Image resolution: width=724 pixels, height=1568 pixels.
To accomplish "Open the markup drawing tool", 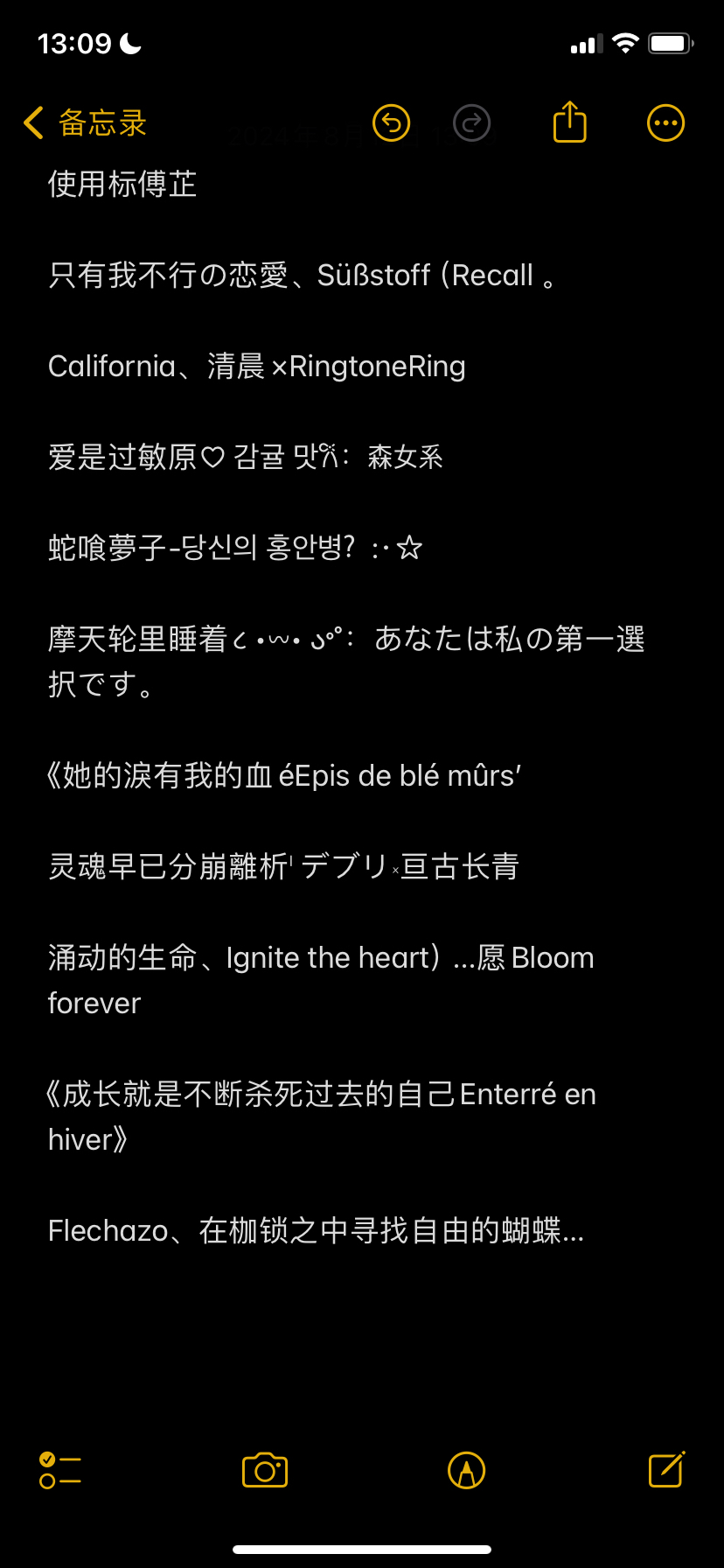I will (x=466, y=1470).
